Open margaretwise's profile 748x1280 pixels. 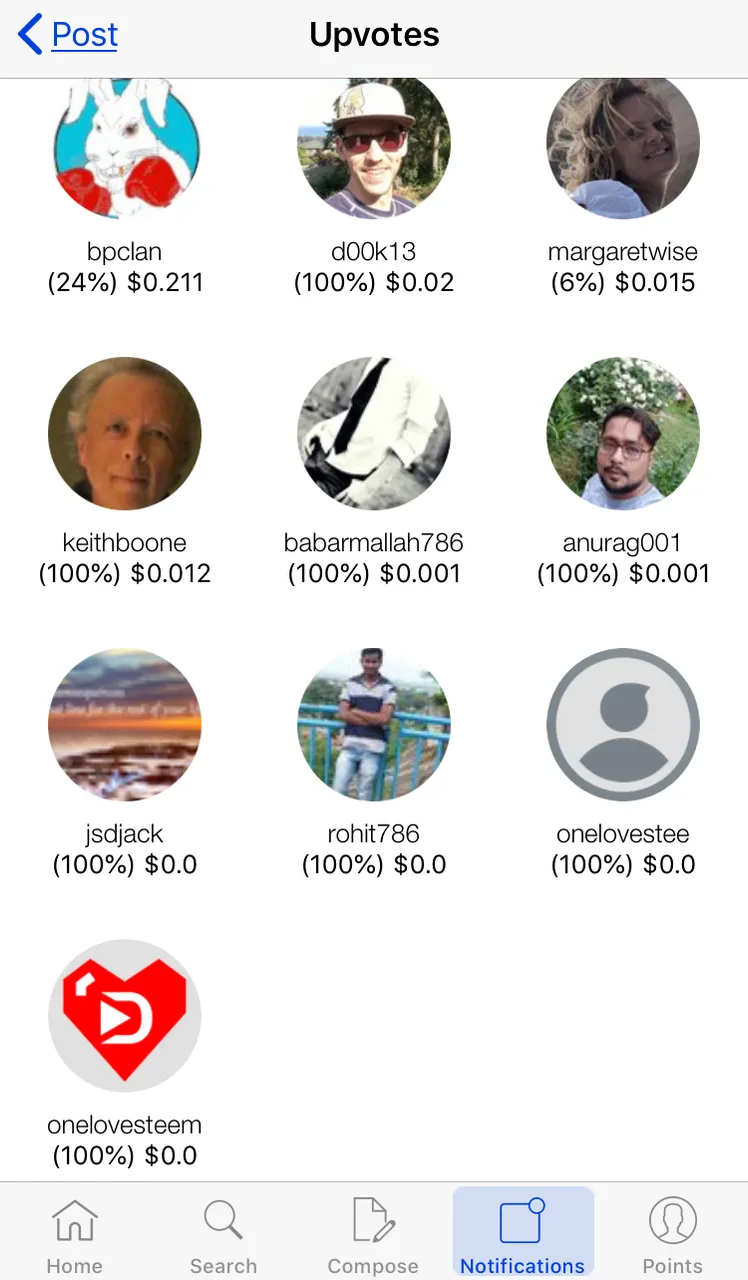(623, 148)
